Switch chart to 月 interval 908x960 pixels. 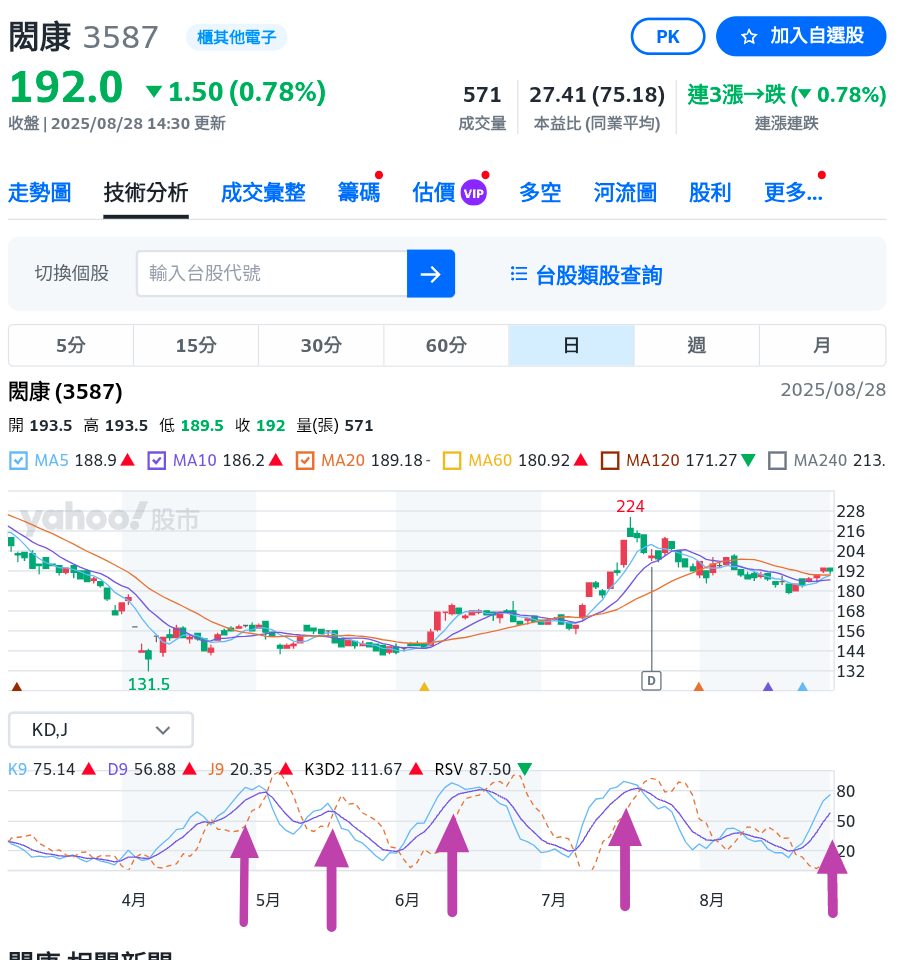(822, 345)
